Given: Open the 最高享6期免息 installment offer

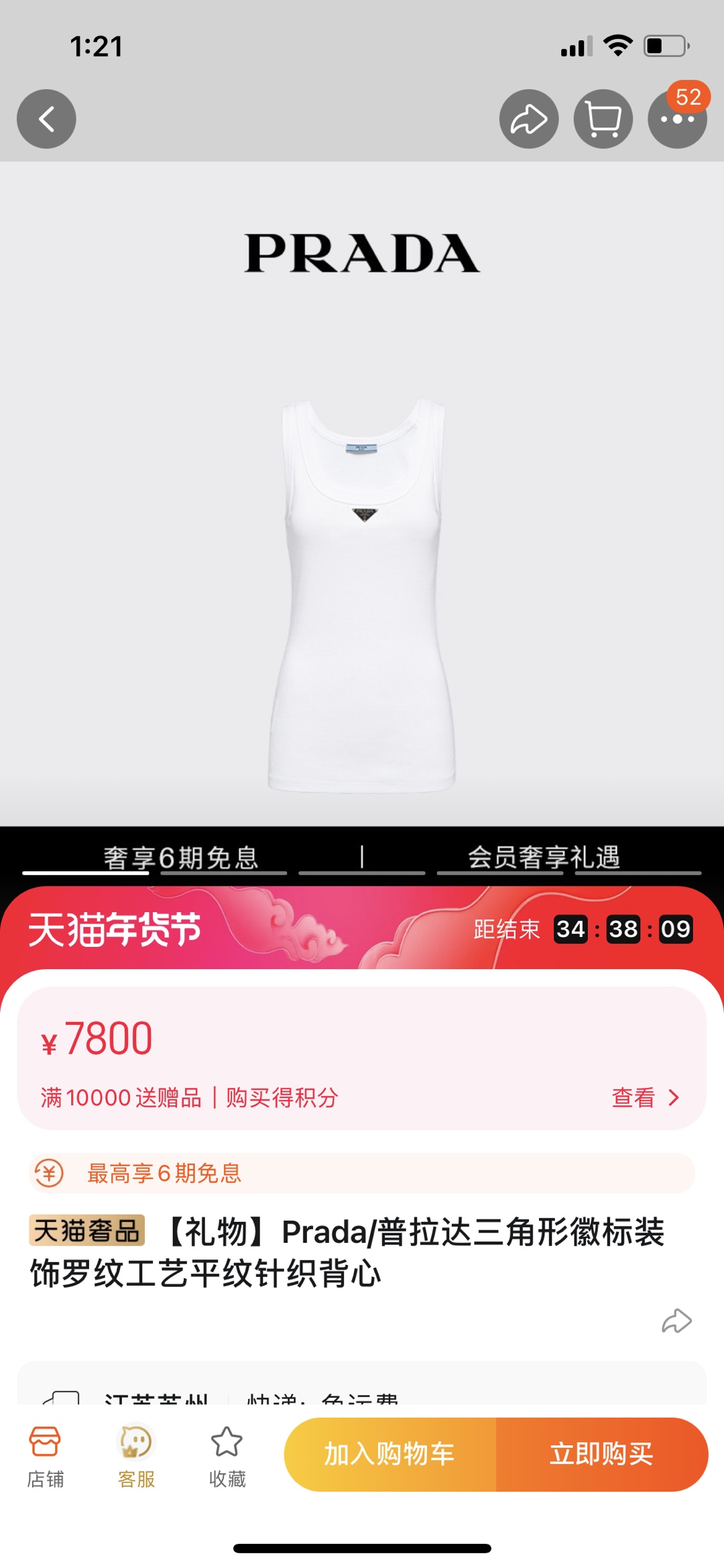Looking at the screenshot, I should (x=362, y=1173).
